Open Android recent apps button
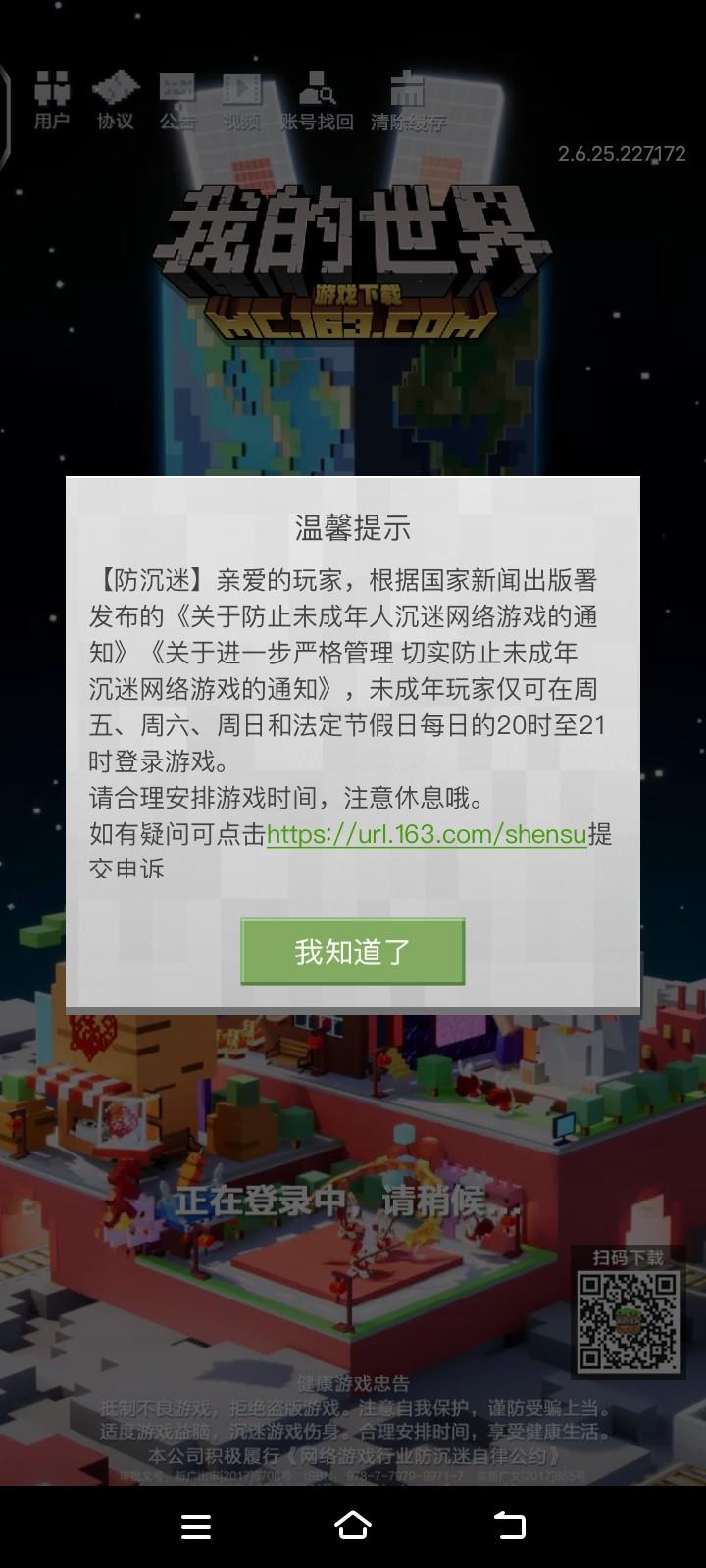The width and height of the screenshot is (706, 1568). [196, 1528]
